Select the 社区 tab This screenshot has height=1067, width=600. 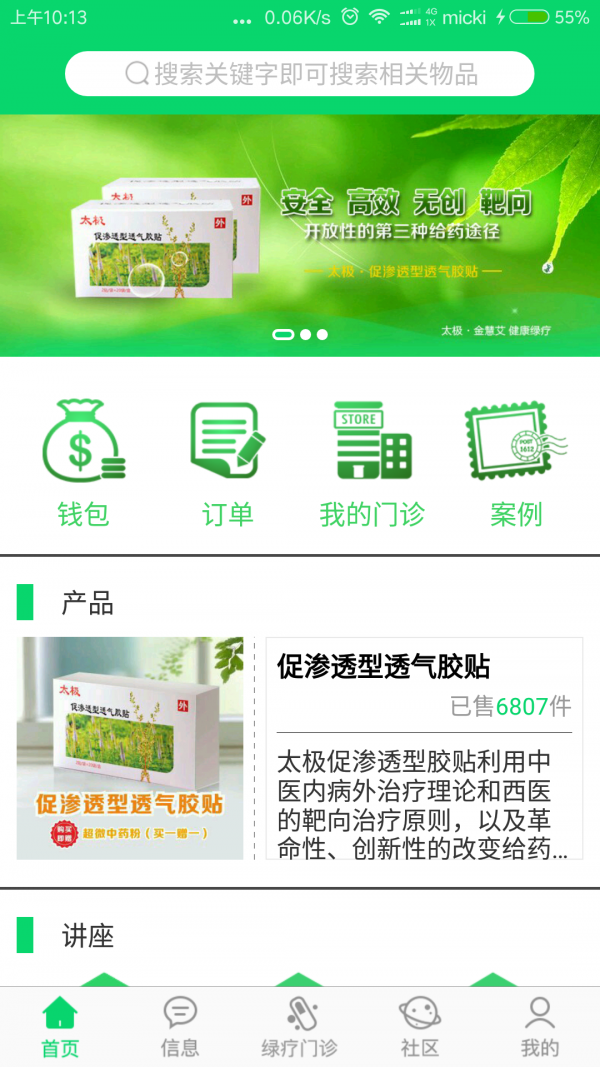pos(420,1027)
